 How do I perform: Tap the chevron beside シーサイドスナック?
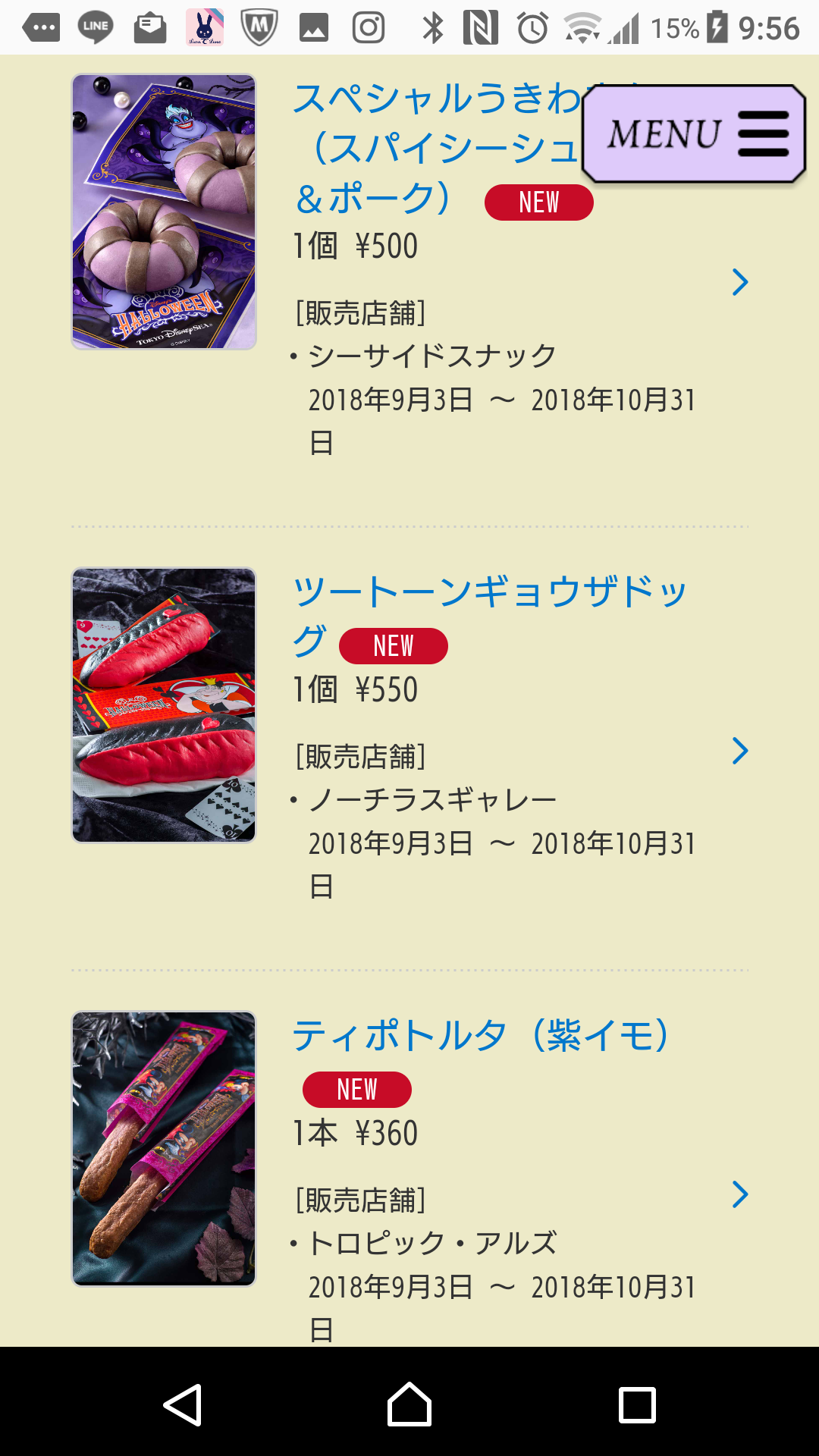tap(740, 282)
